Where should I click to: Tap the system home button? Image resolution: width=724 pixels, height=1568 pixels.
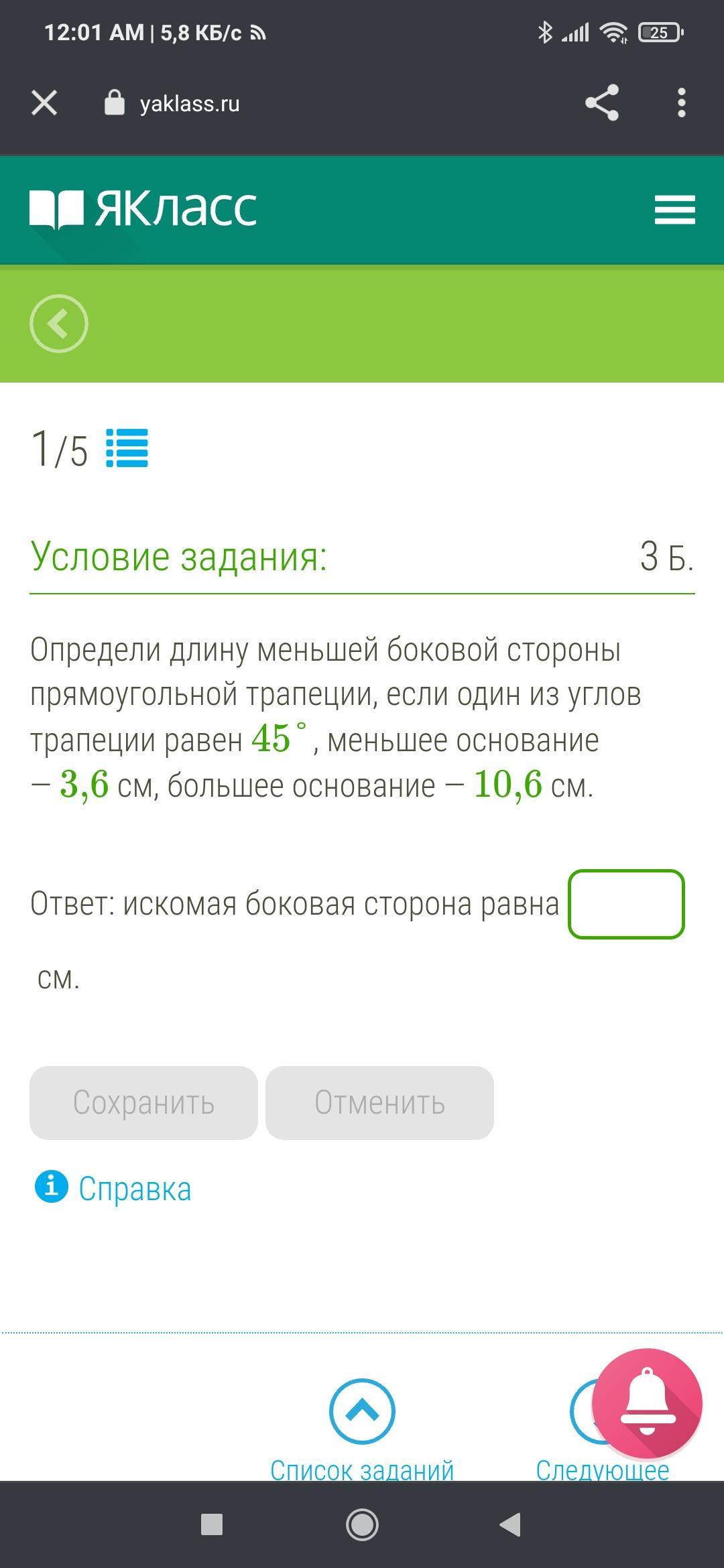[x=362, y=1524]
